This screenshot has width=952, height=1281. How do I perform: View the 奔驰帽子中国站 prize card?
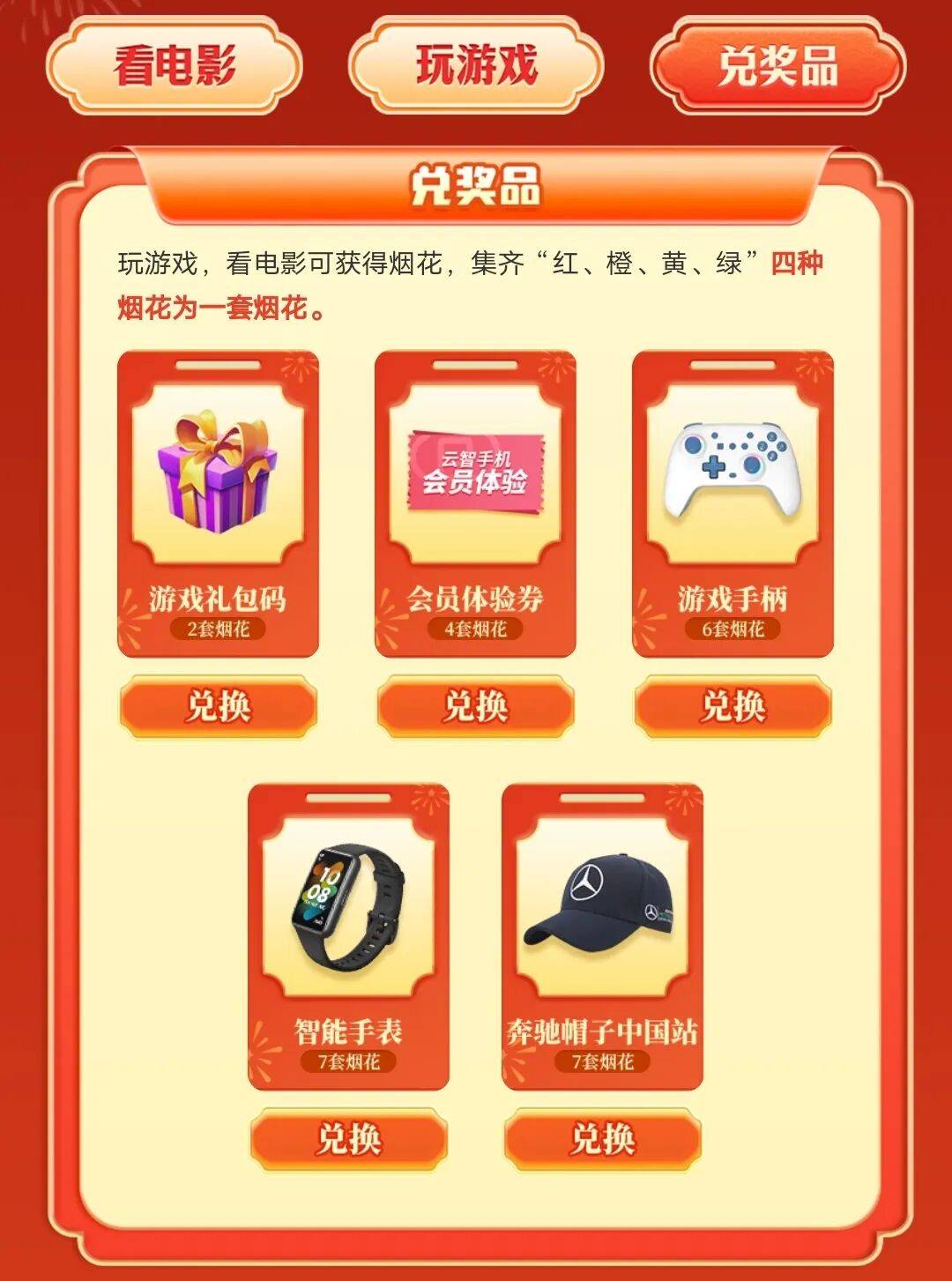pos(603,936)
